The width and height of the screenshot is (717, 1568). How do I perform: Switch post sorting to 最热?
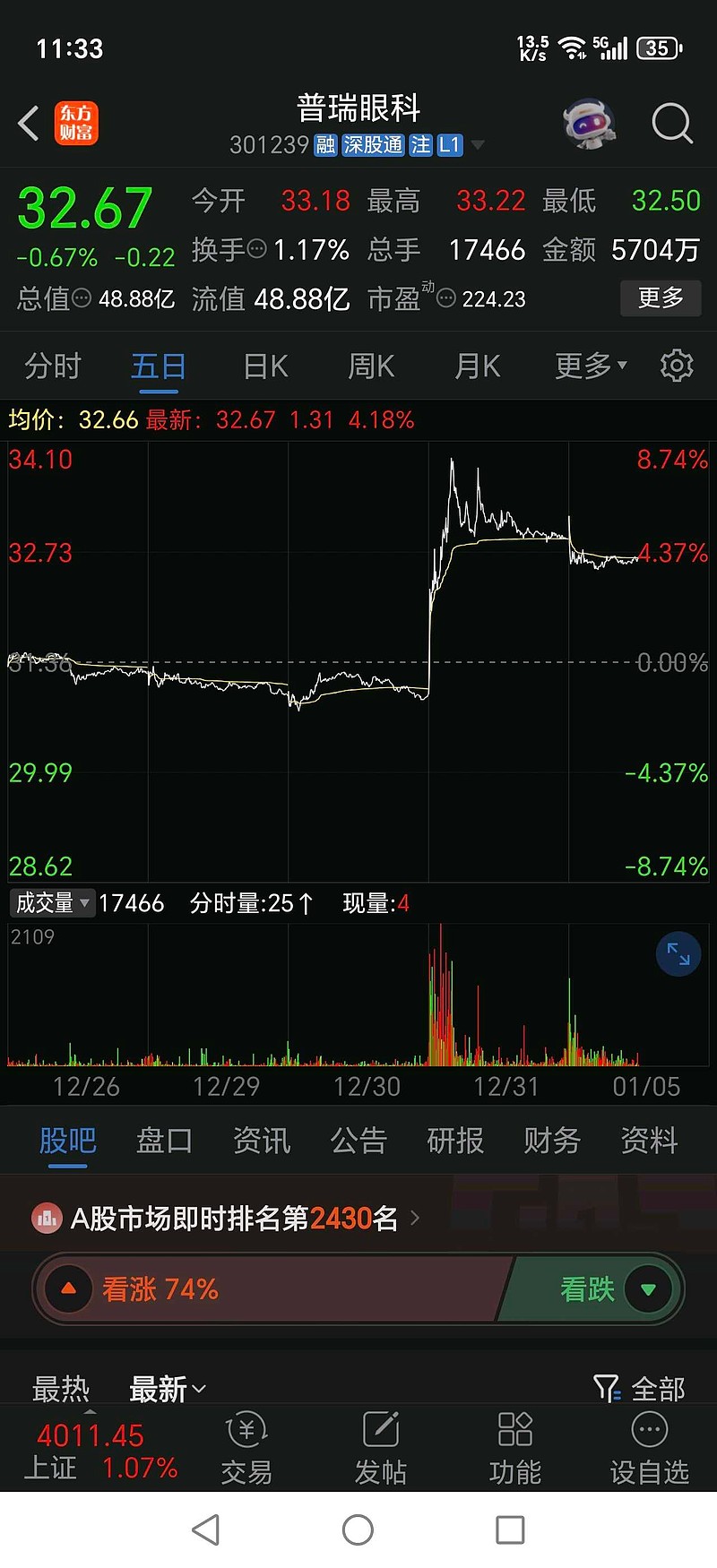point(60,1388)
